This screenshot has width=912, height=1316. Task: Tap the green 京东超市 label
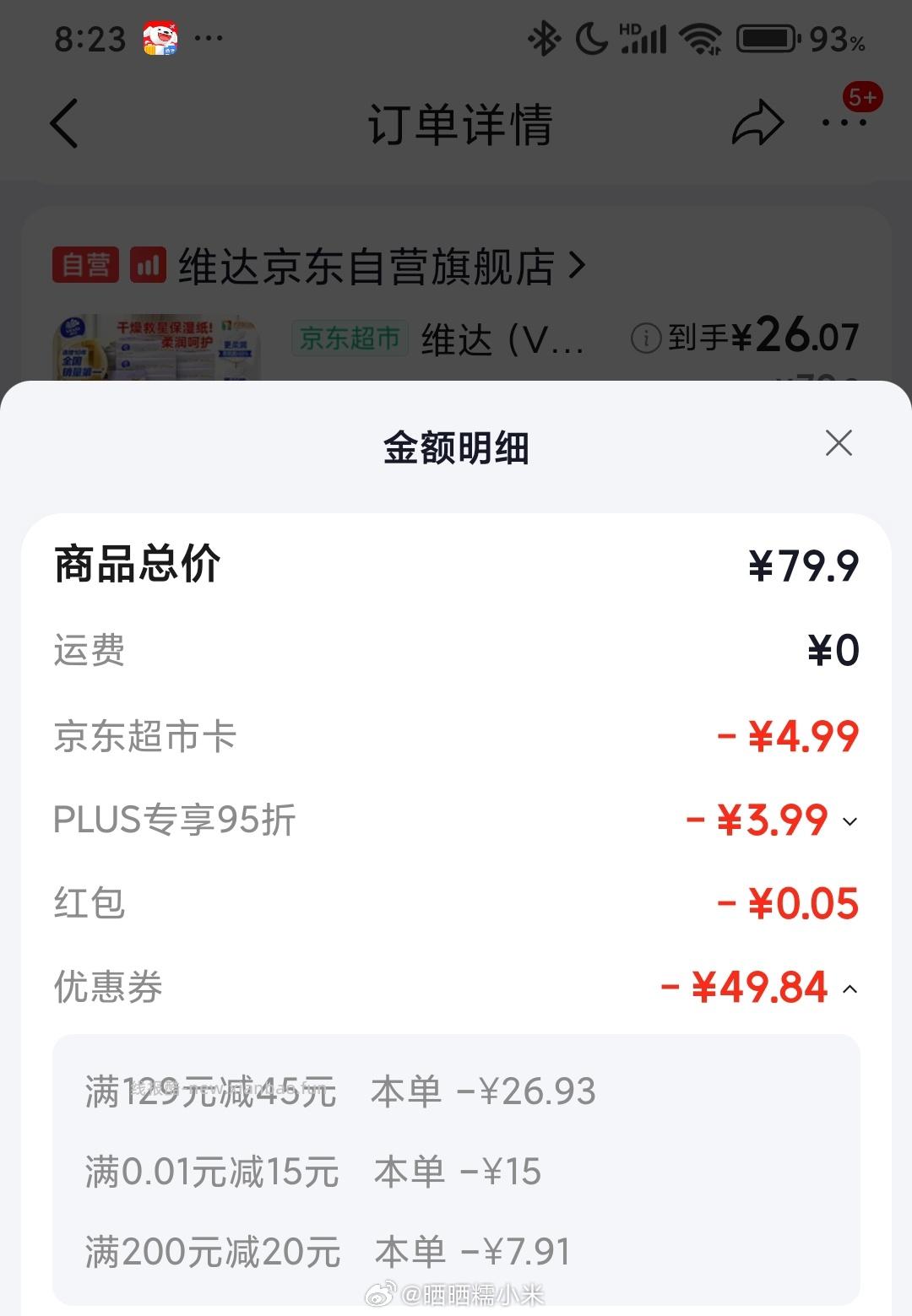pos(350,338)
